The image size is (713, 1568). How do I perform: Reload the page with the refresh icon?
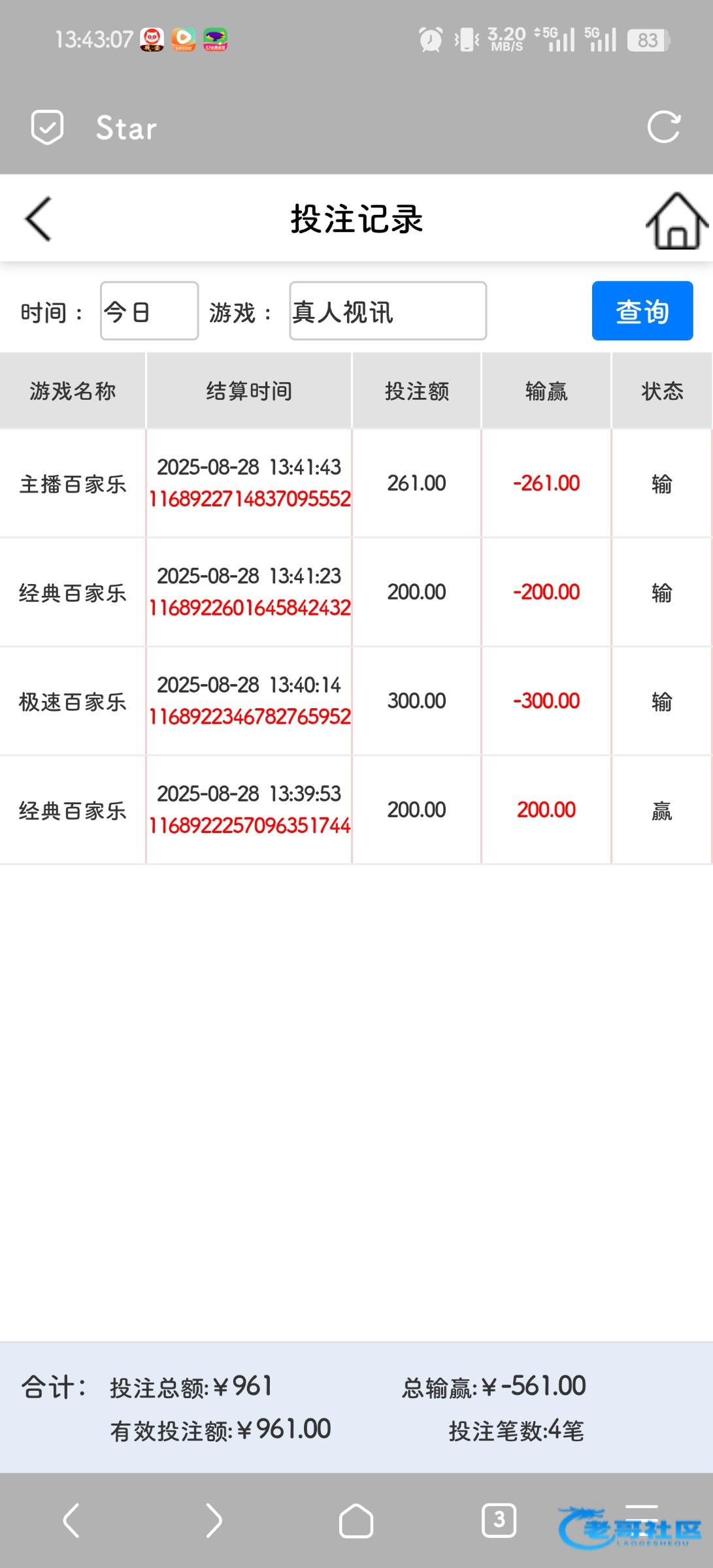664,127
